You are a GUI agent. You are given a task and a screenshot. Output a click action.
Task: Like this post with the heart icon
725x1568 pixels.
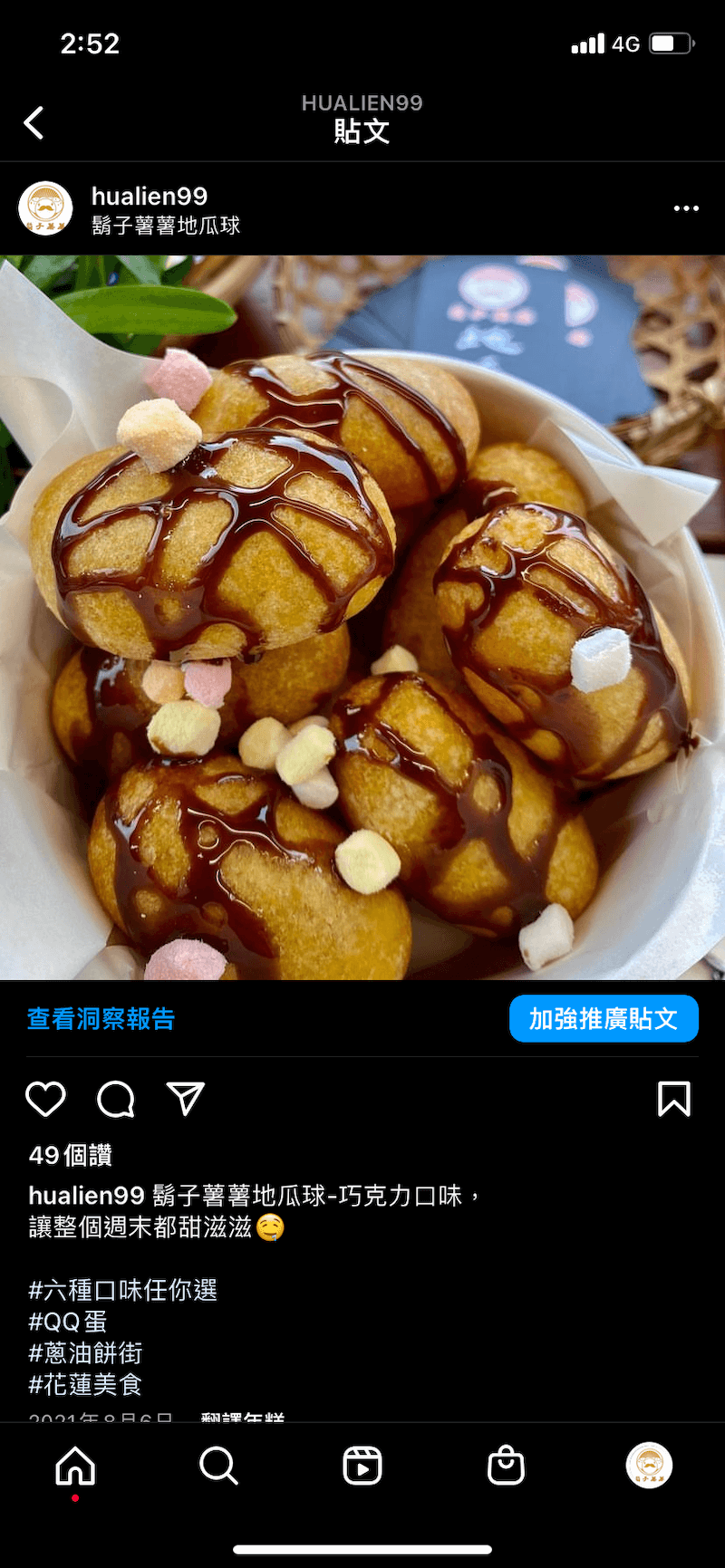click(x=45, y=1099)
